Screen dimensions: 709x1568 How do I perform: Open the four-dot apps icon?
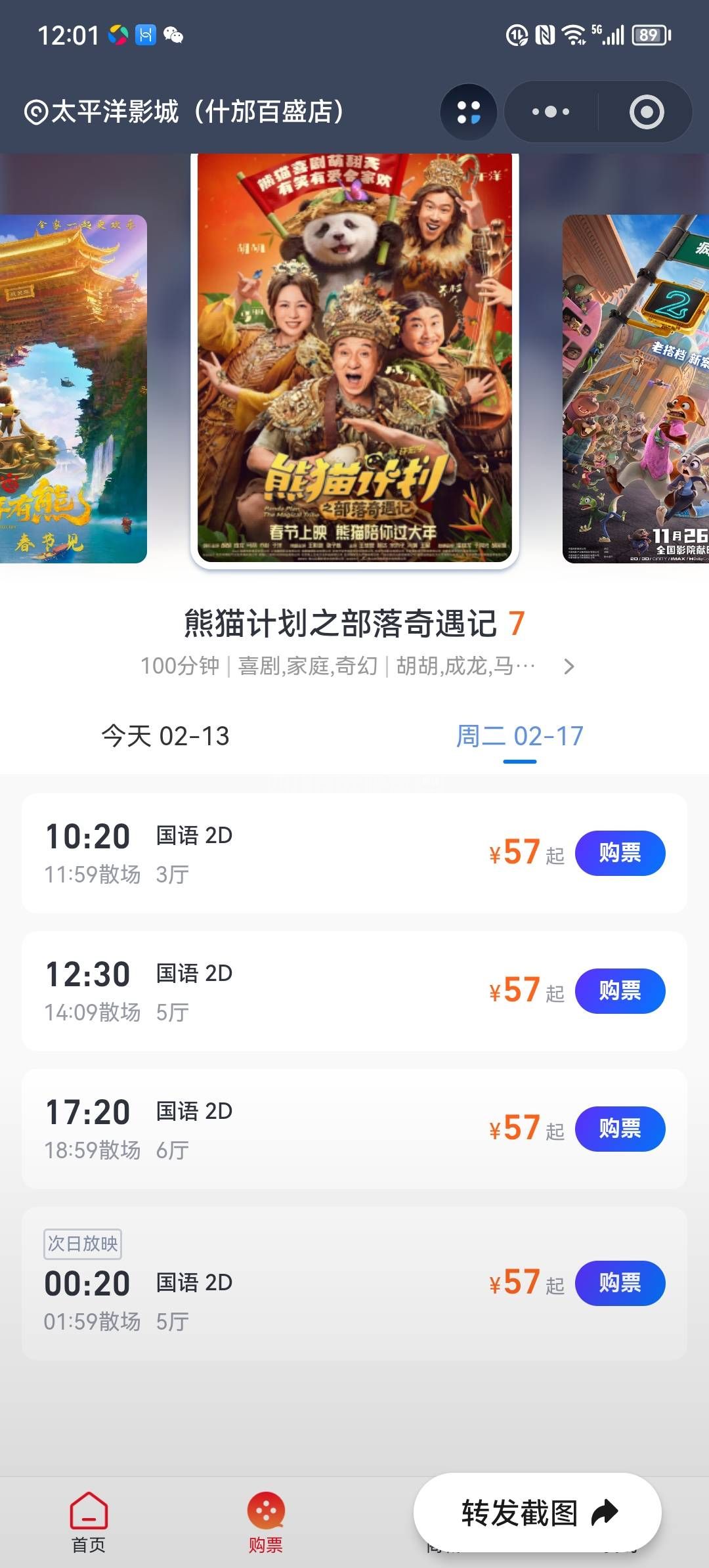point(468,112)
